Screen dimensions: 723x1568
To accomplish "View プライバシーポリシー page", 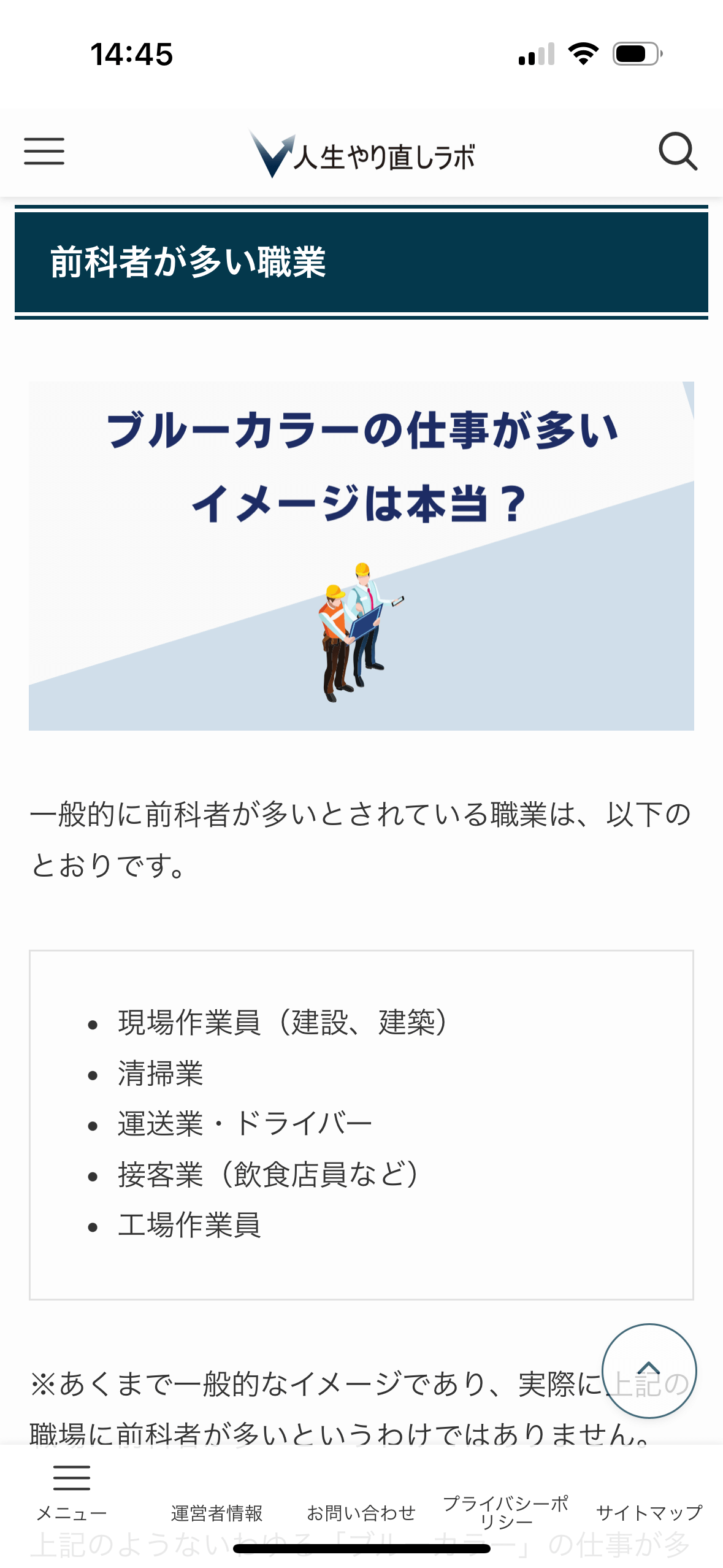I will pos(506,1512).
